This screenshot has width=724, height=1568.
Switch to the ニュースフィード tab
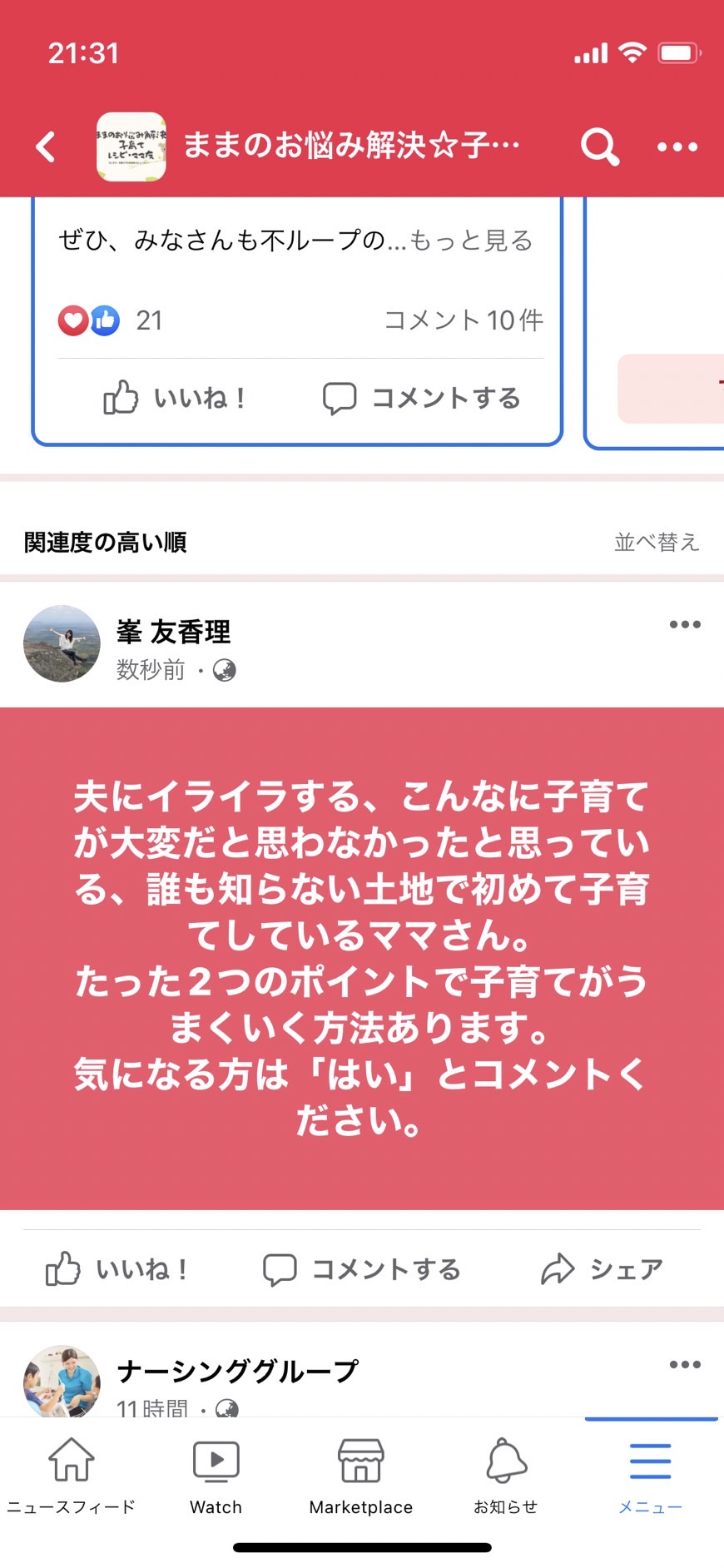[x=72, y=1476]
